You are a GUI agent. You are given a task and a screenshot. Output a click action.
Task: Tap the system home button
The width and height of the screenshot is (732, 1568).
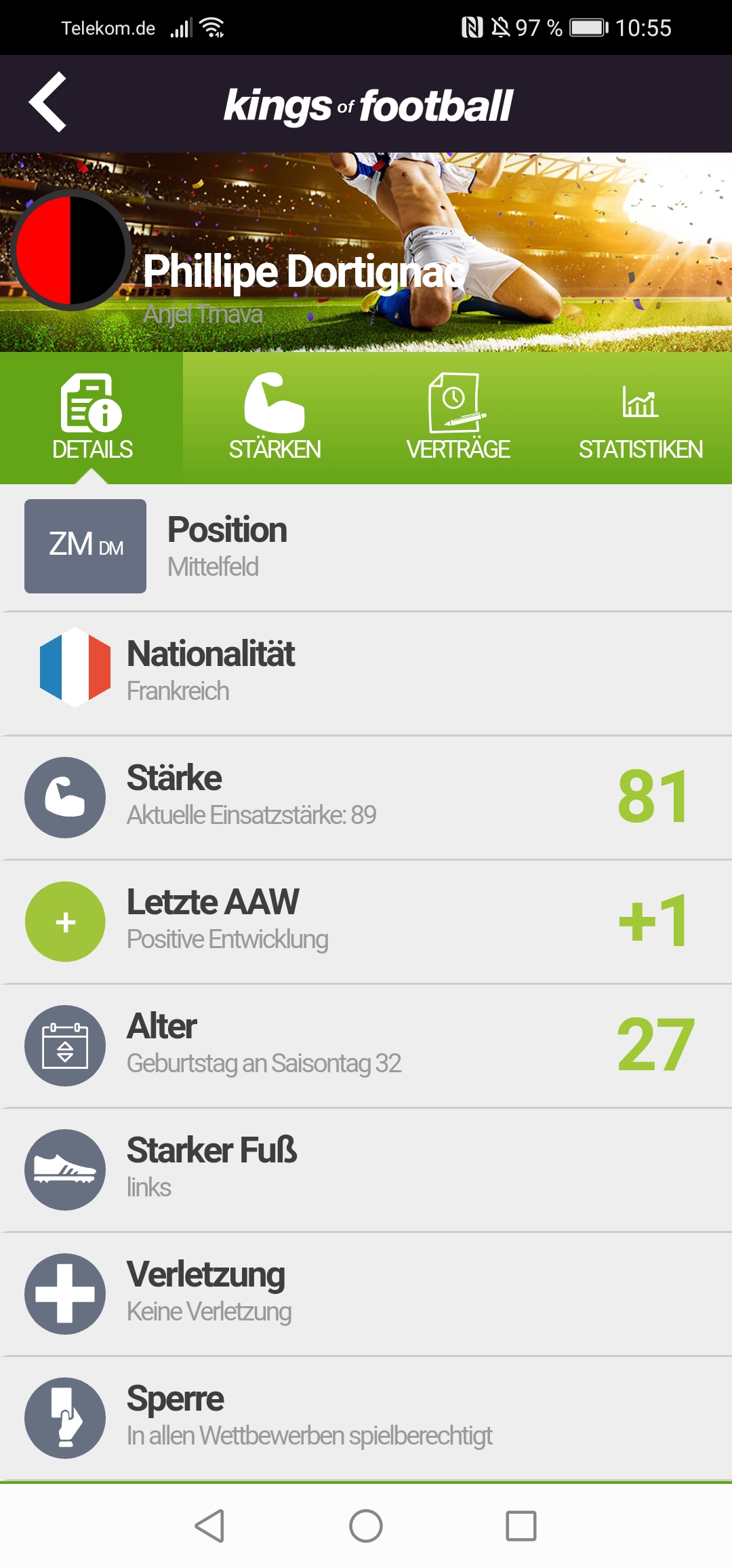point(366,1526)
